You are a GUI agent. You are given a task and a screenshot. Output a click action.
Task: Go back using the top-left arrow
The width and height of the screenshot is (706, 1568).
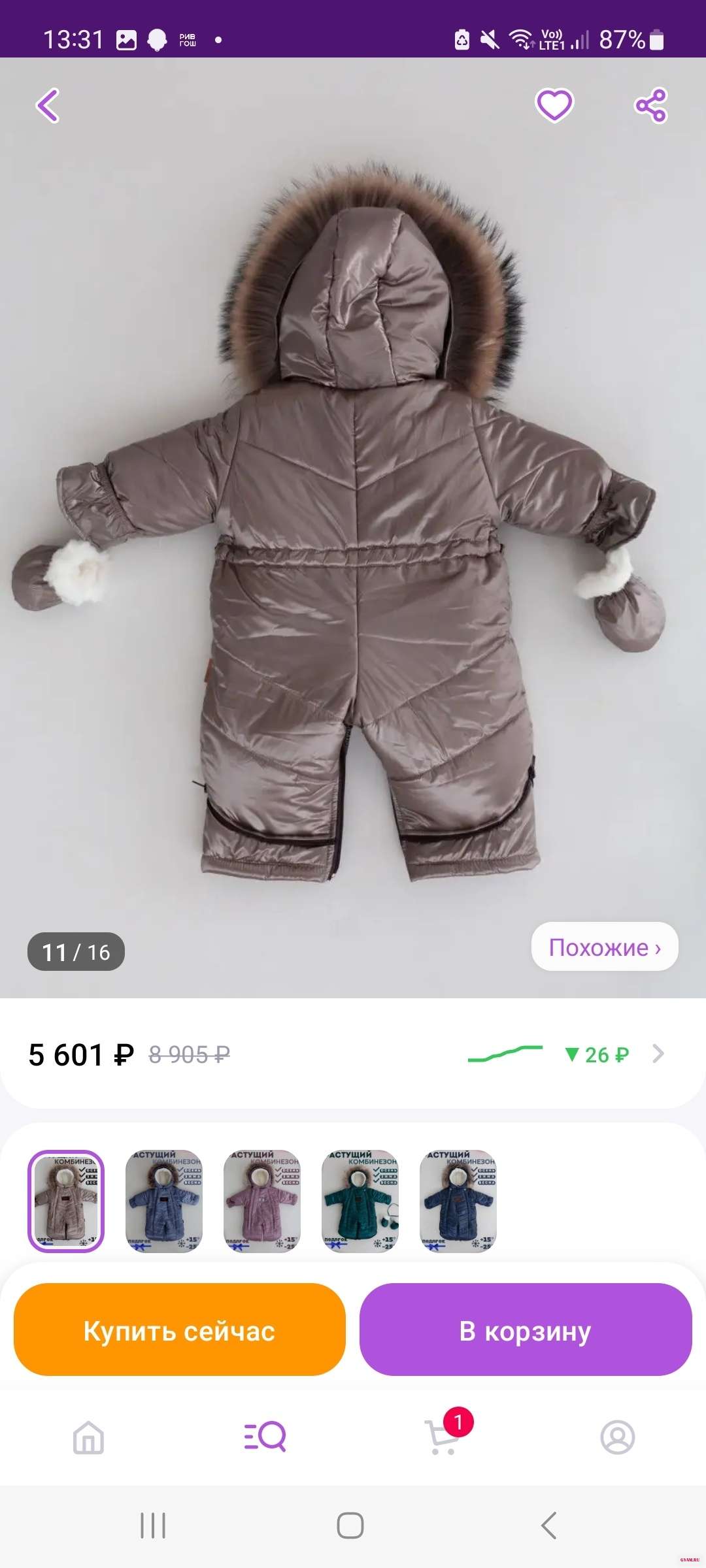click(48, 105)
